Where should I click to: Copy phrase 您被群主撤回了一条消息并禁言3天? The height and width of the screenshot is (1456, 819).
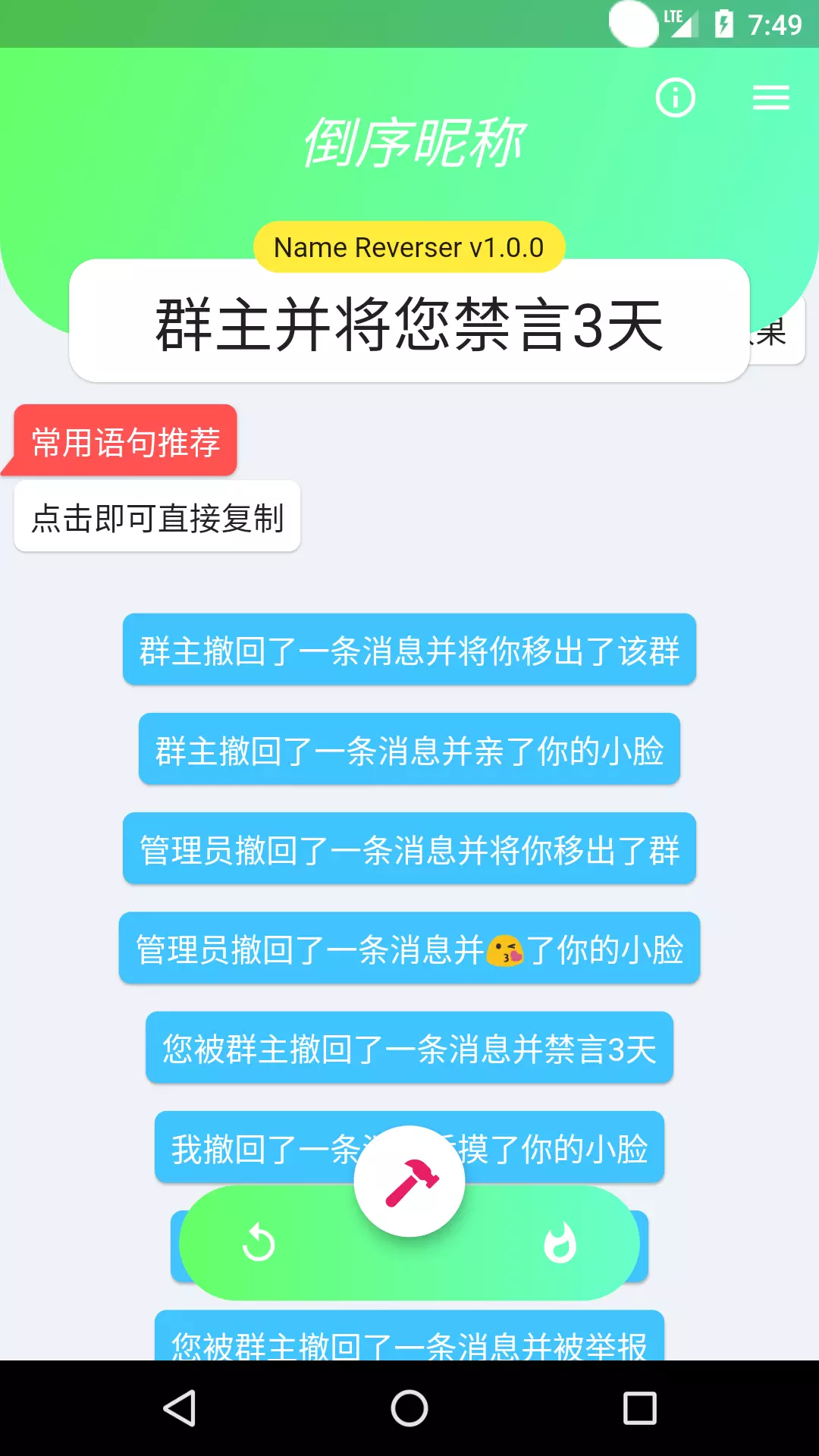click(409, 1048)
